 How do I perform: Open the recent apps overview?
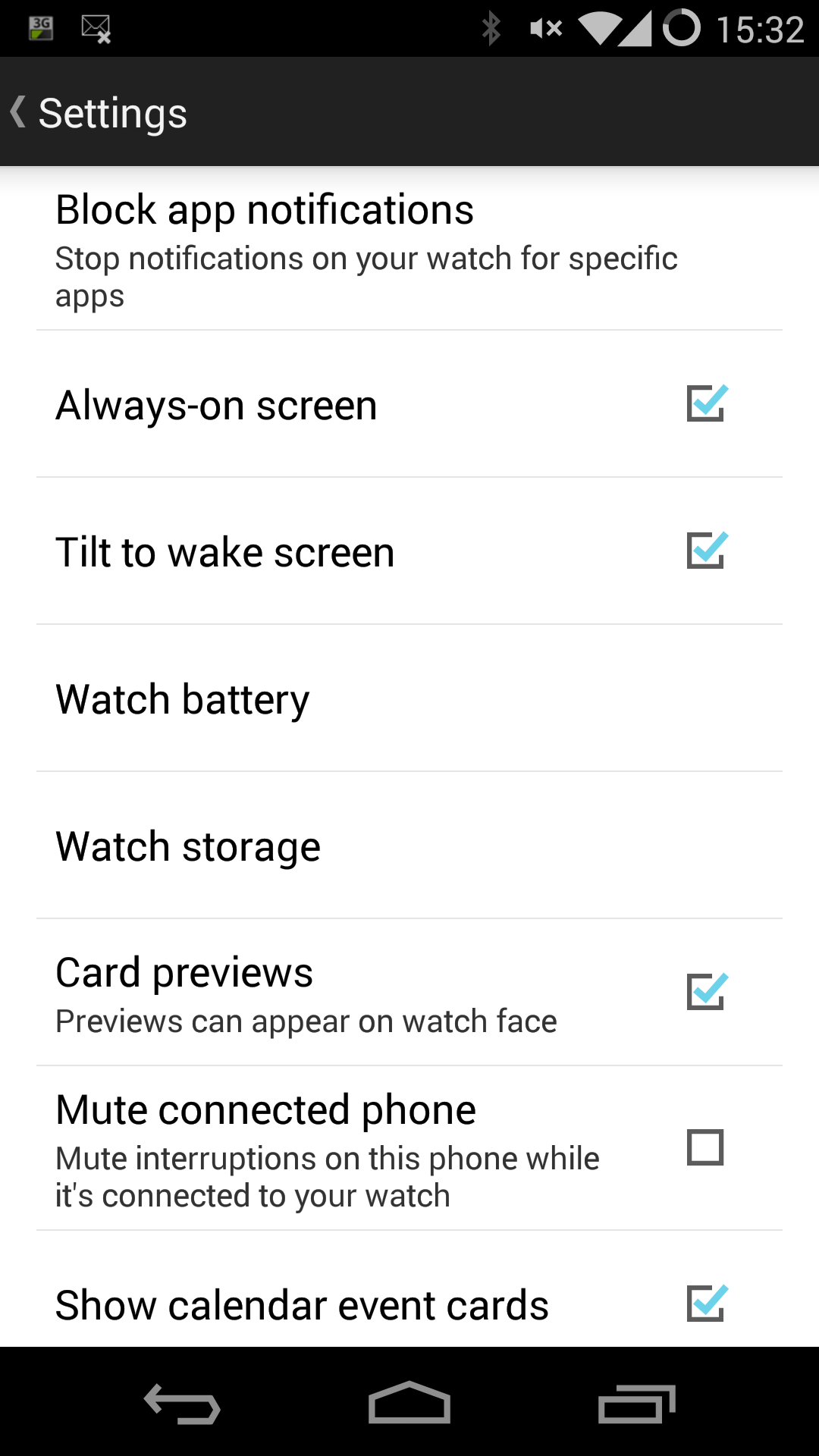[636, 1403]
